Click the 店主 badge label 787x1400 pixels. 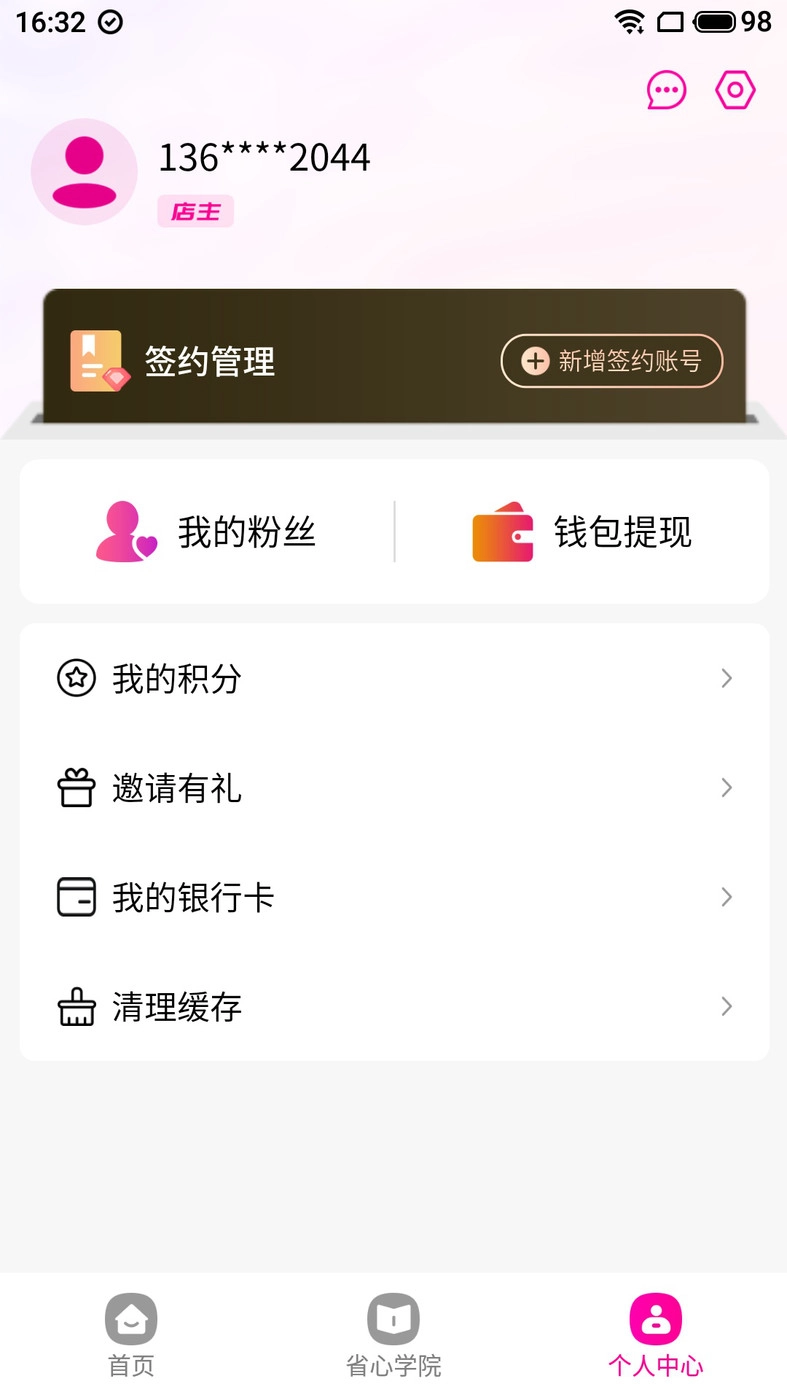click(x=195, y=211)
